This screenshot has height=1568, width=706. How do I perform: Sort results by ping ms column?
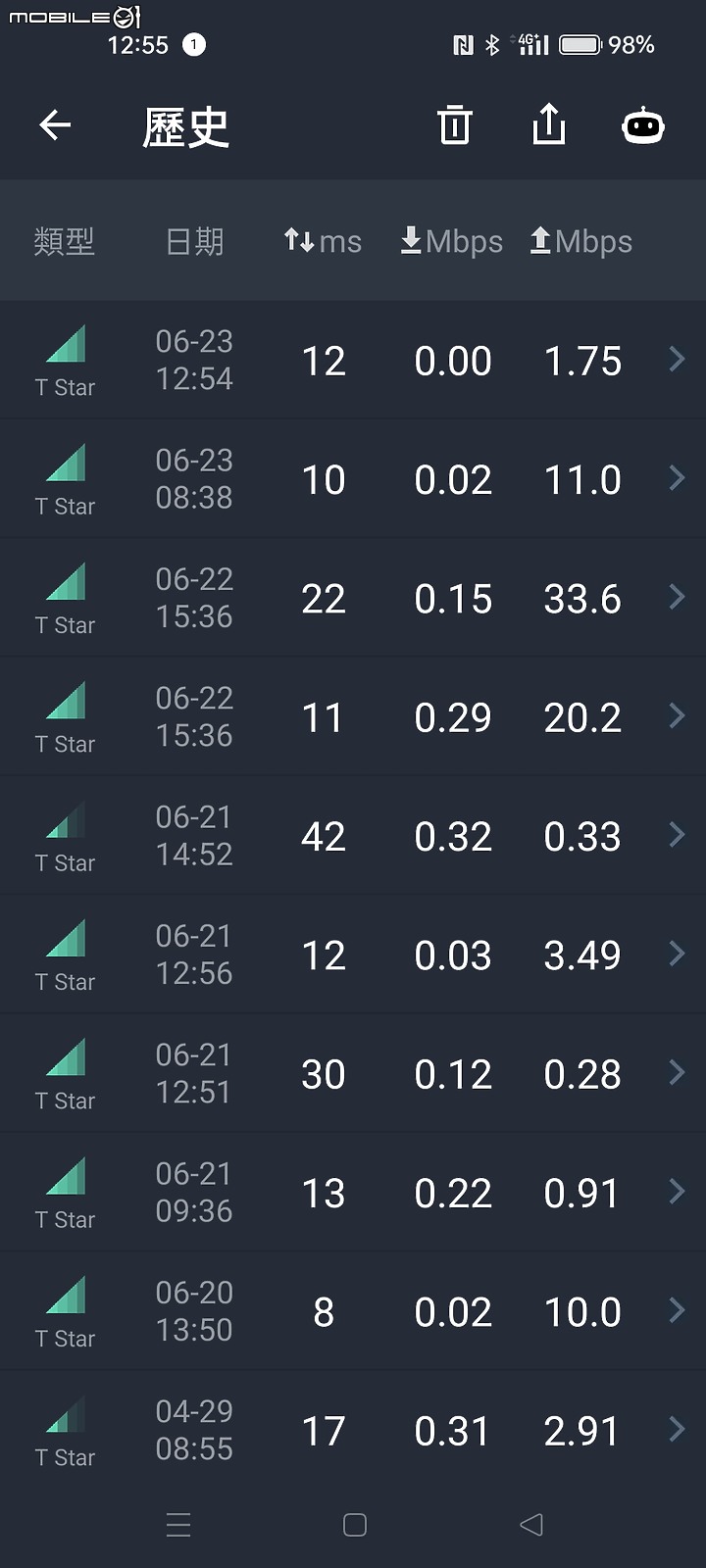323,241
